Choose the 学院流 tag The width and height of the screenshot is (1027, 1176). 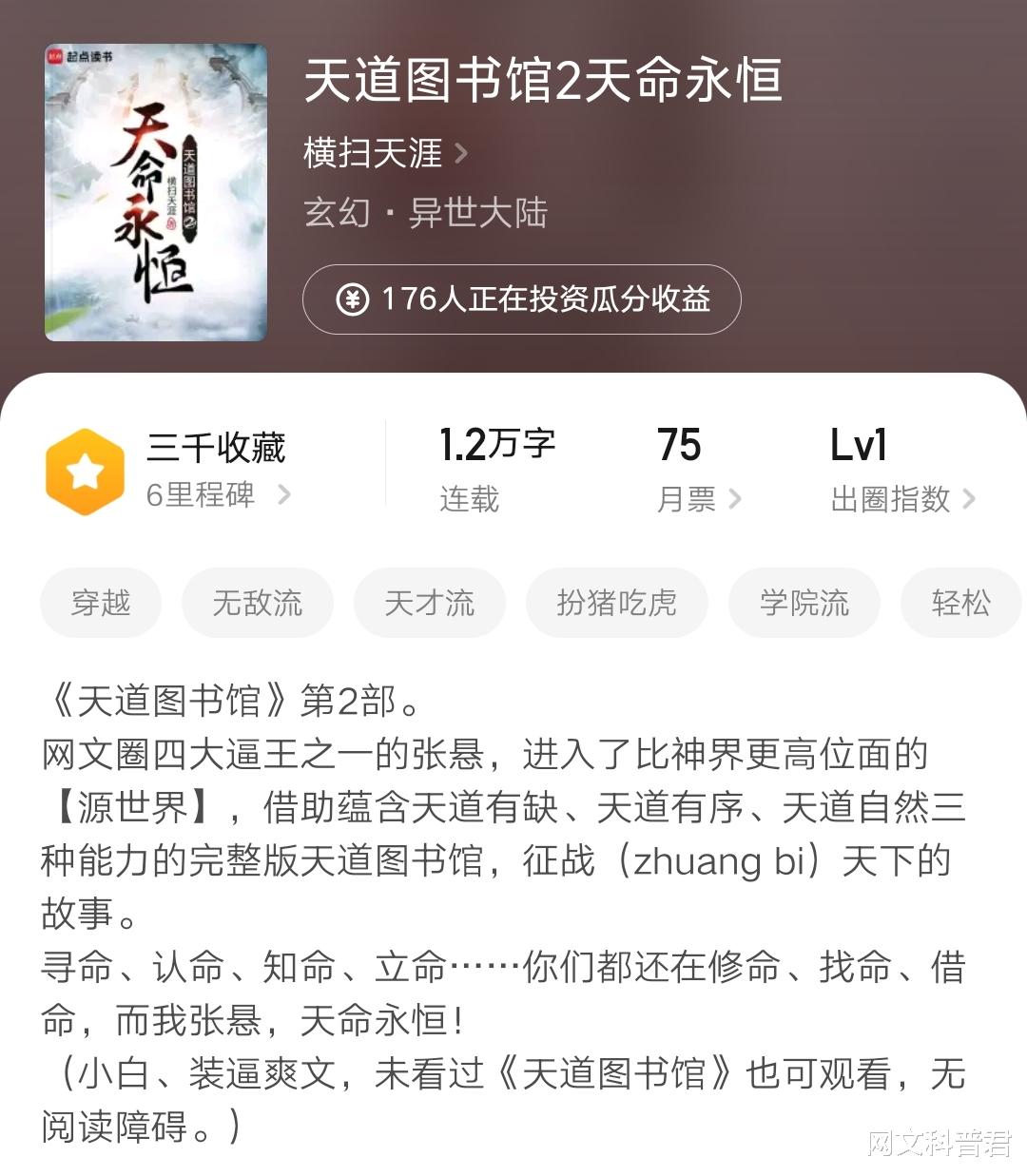(x=804, y=603)
